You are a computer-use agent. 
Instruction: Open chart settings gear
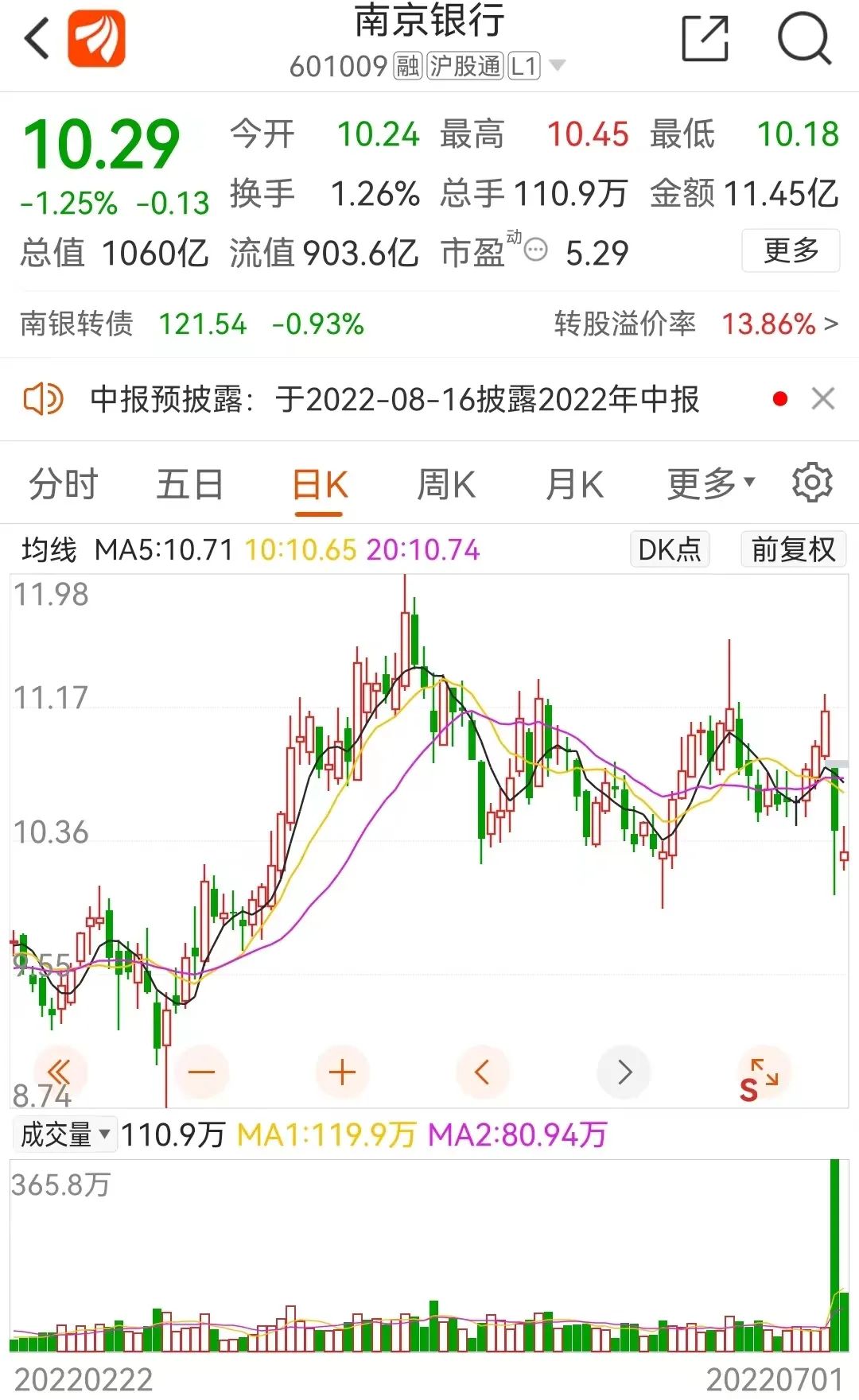[812, 483]
